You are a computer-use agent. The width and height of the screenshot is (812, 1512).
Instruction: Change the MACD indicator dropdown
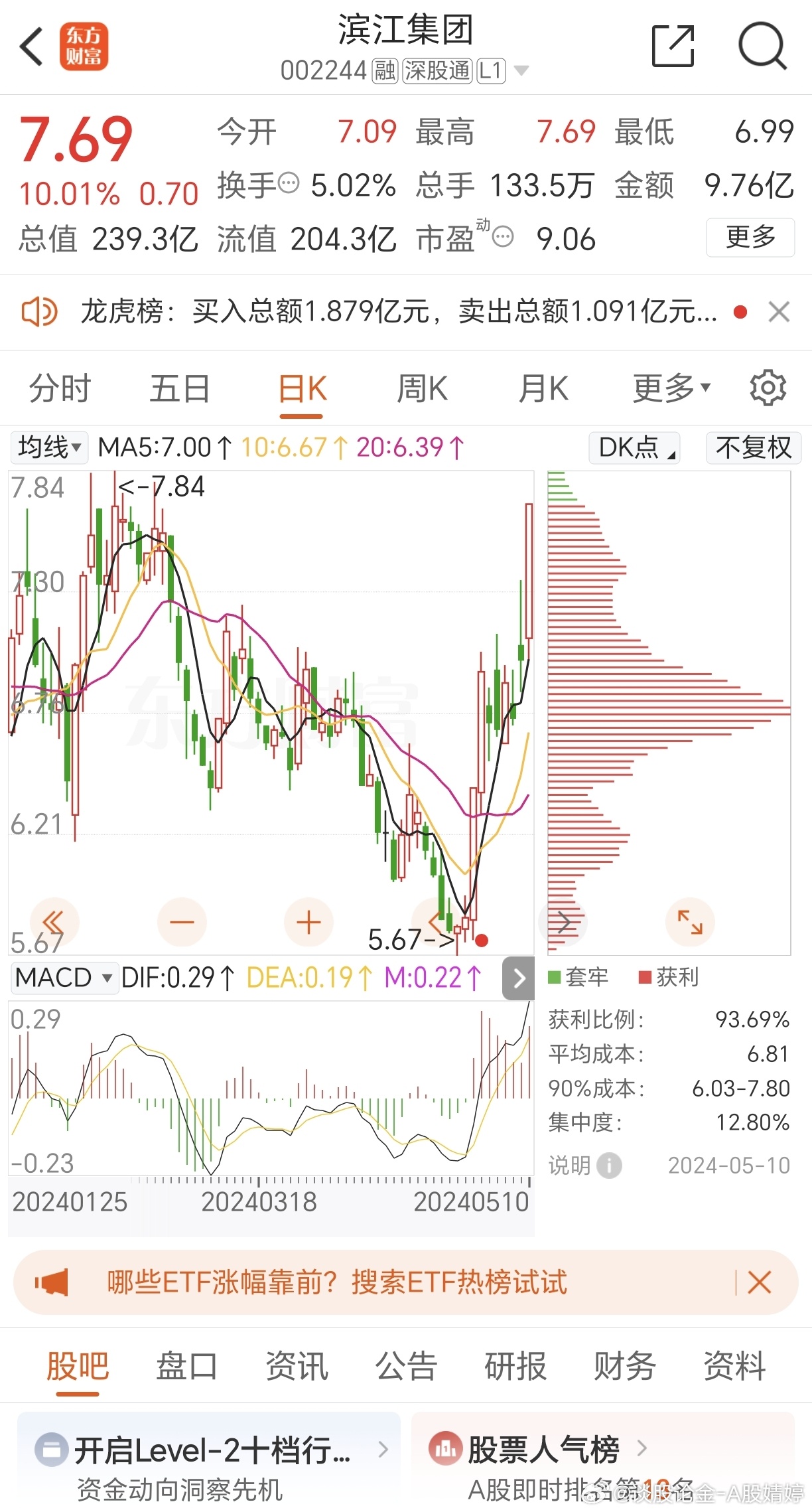pos(65,978)
